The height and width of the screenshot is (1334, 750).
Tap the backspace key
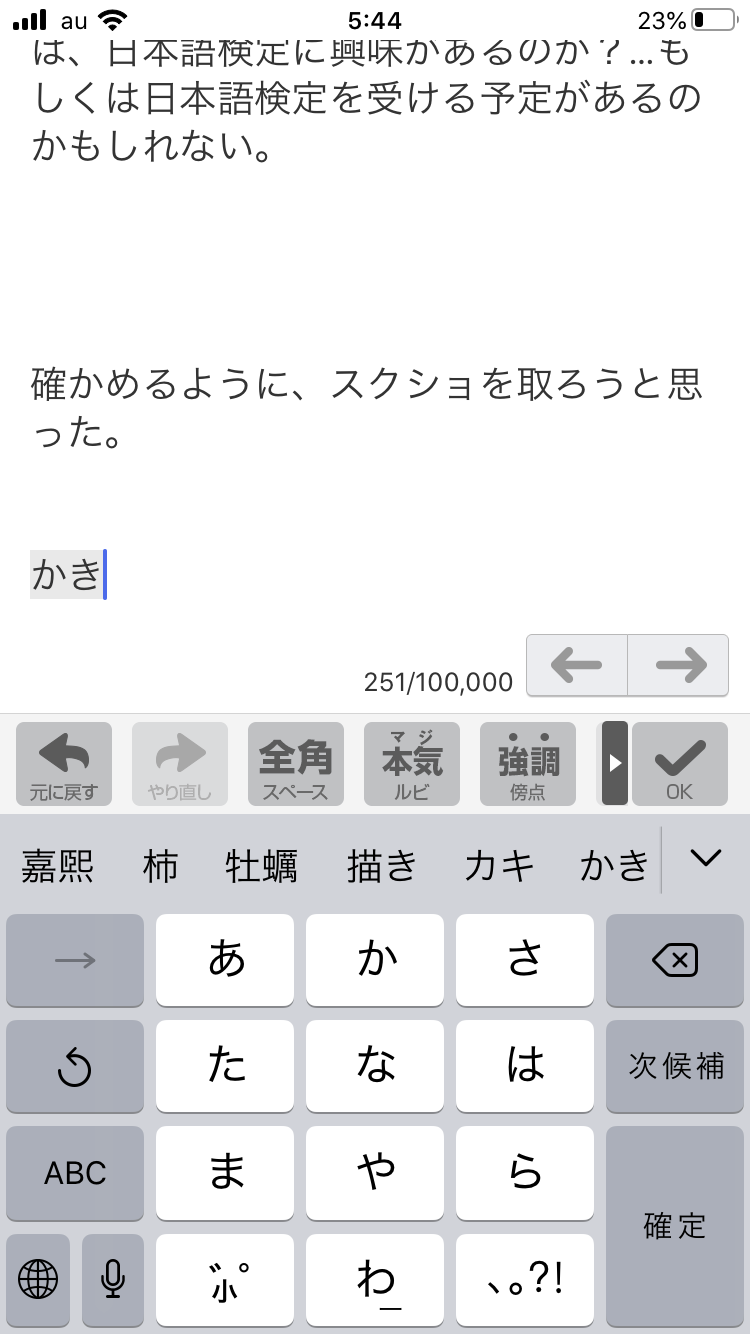click(x=675, y=961)
